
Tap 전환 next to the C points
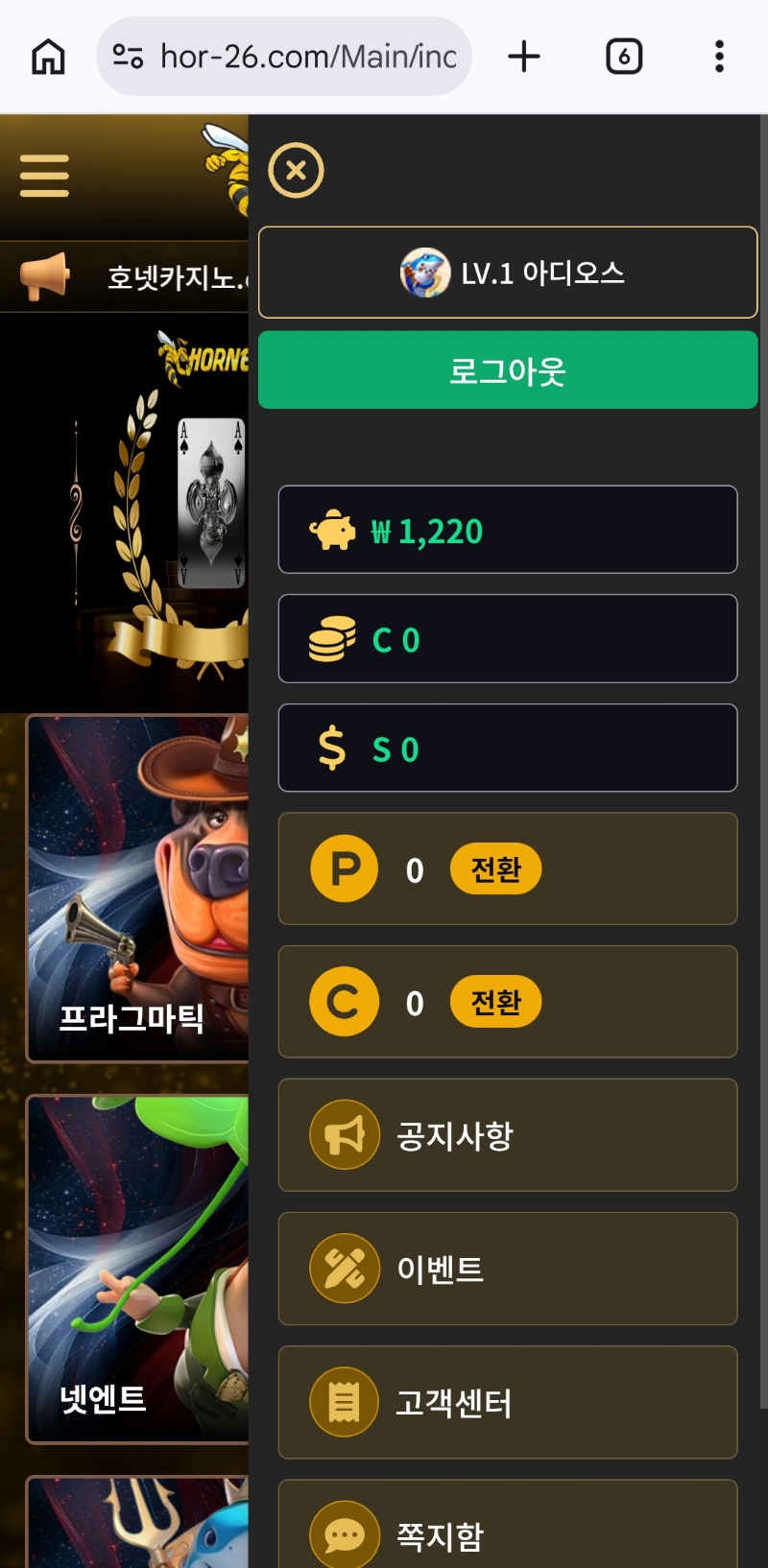pyautogui.click(x=495, y=1003)
